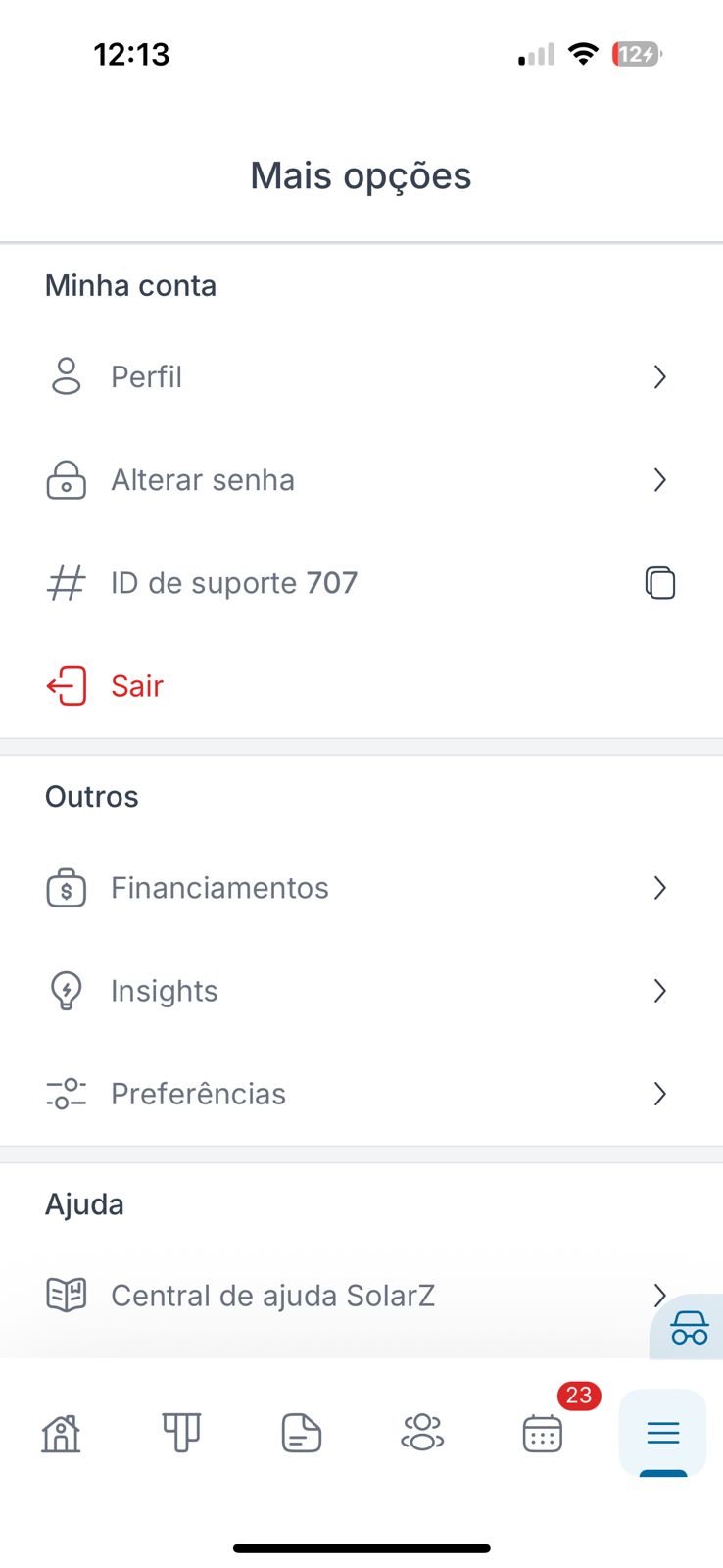Tap the floating car with glasses icon
723x1568 pixels.
point(689,1328)
